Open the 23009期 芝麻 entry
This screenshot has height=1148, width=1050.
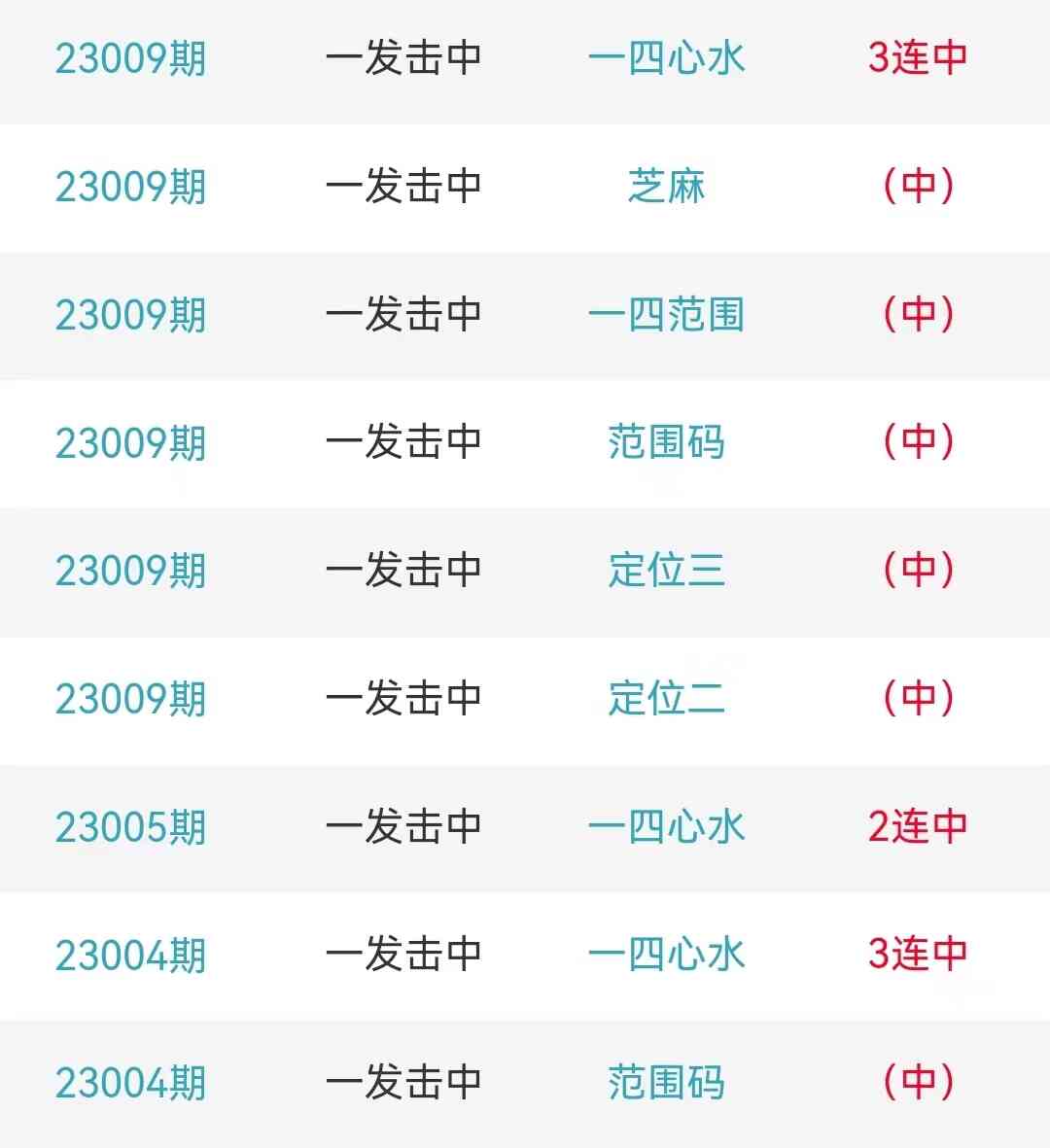tap(666, 187)
